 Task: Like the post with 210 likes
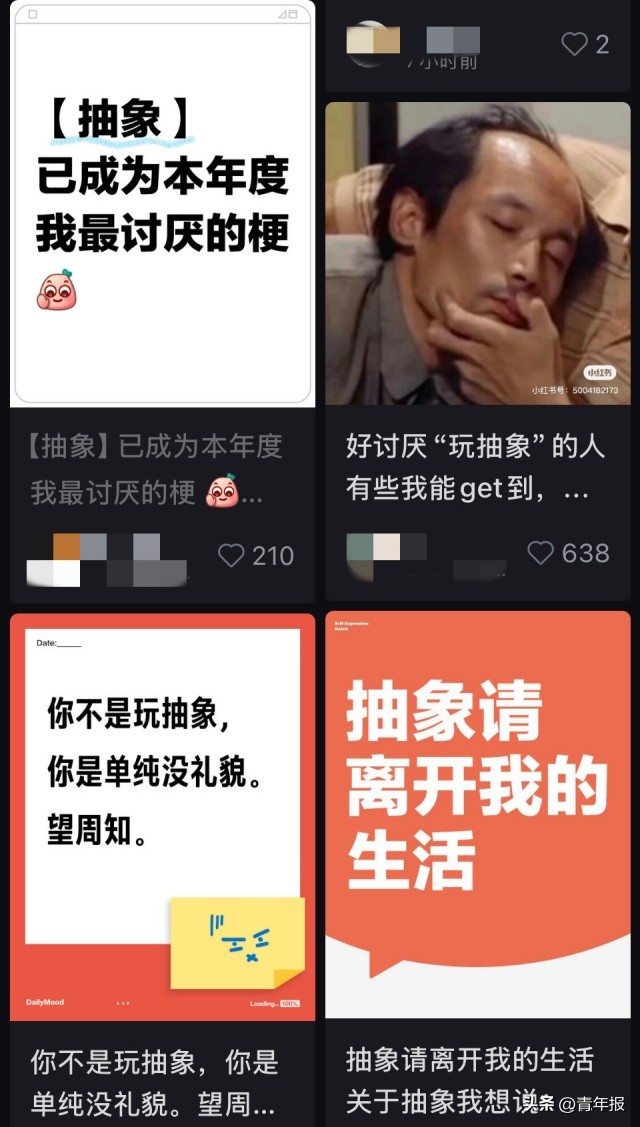(x=231, y=556)
